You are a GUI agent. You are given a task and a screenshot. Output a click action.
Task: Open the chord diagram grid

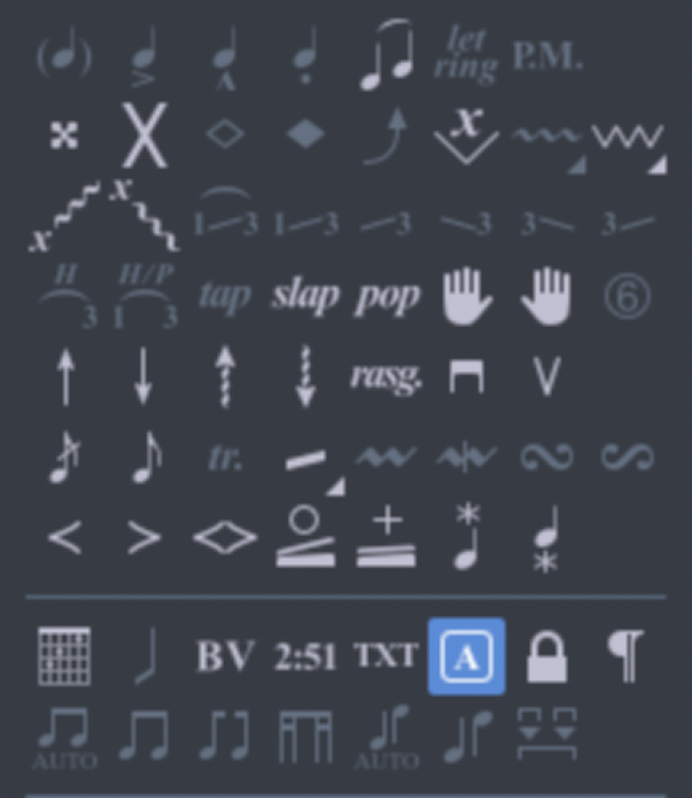tap(64, 656)
